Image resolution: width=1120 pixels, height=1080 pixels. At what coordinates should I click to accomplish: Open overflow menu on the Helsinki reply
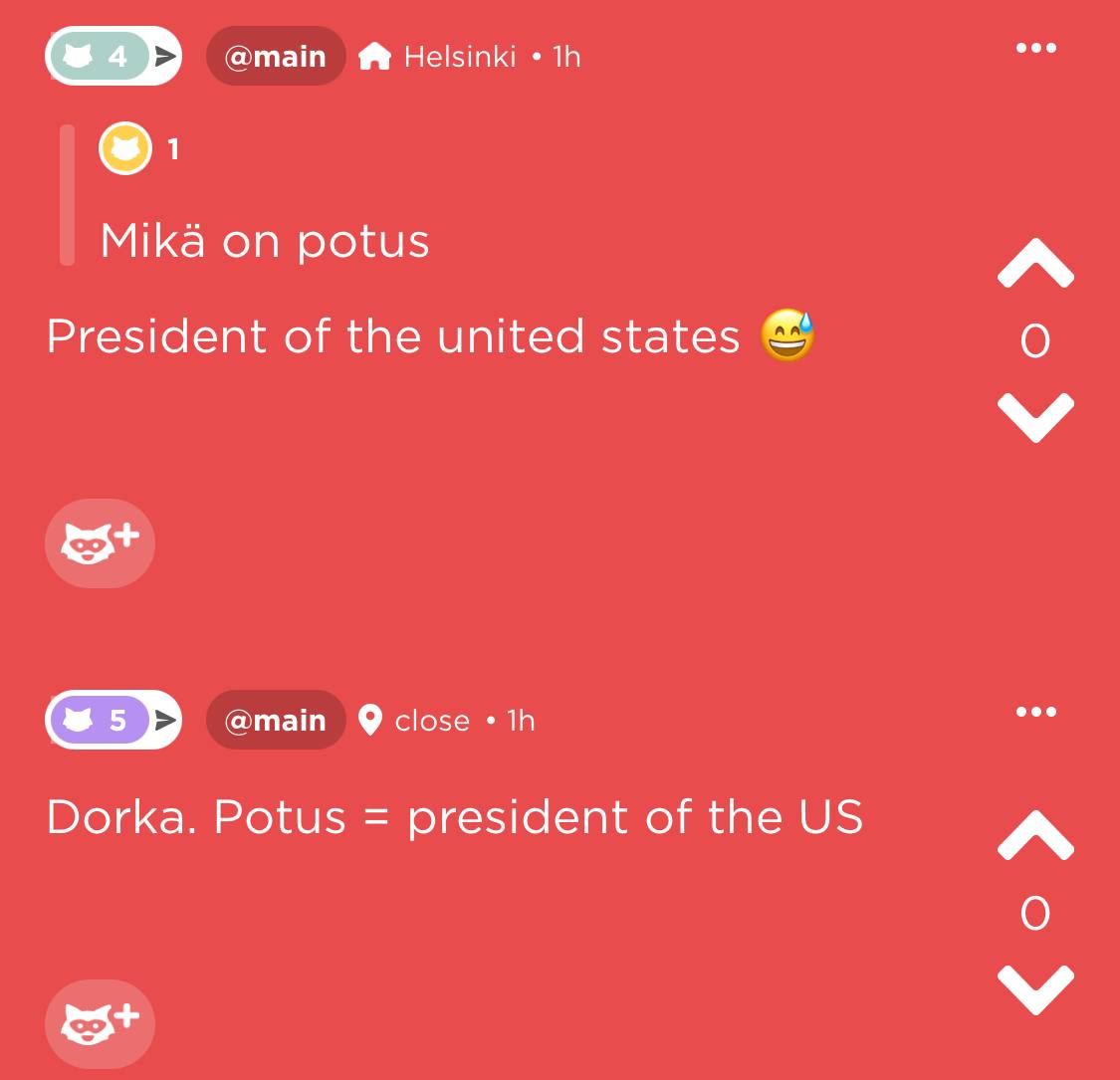(1035, 48)
